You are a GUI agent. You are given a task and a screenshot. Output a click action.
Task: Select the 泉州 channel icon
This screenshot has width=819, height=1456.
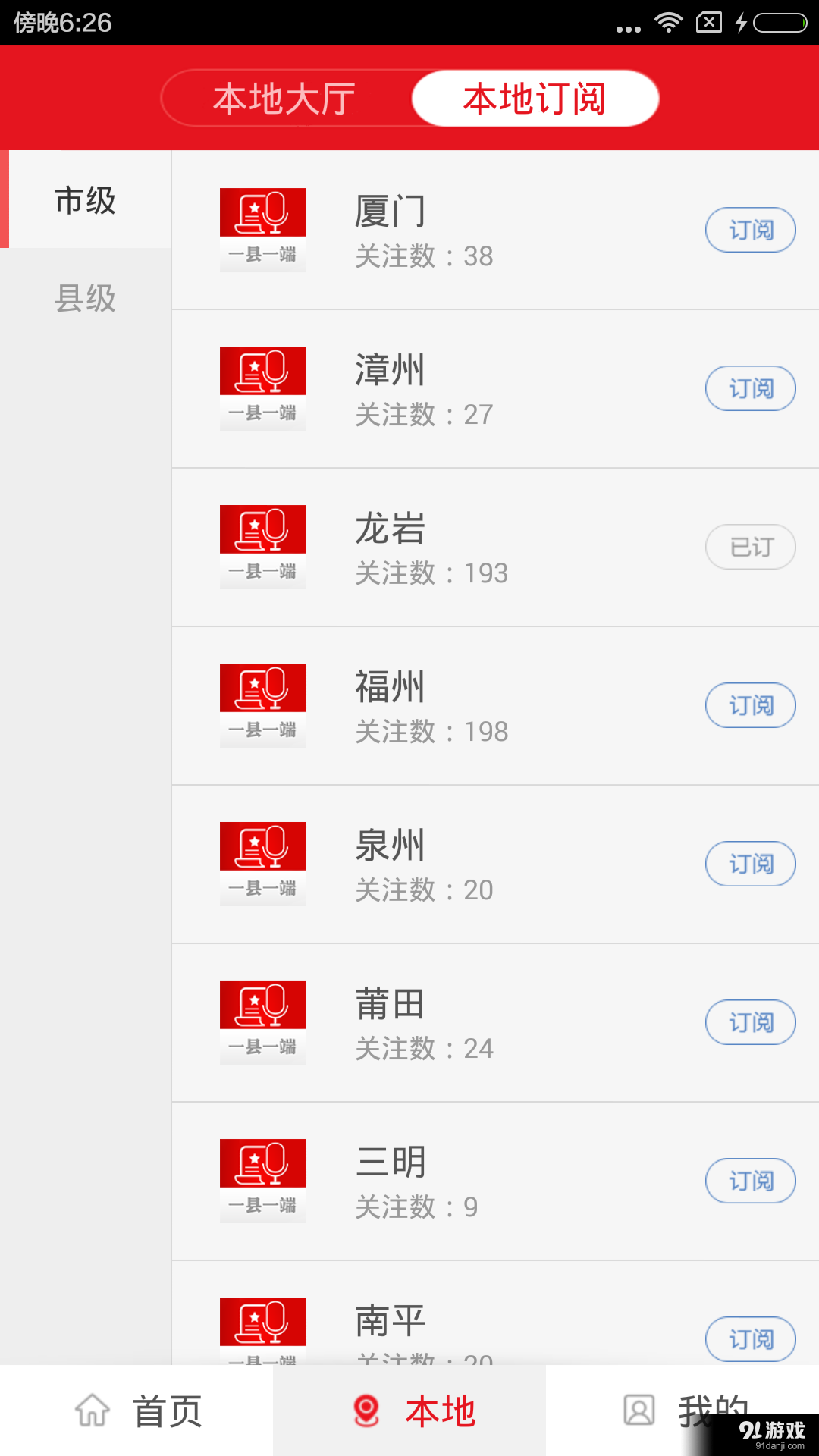point(262,862)
